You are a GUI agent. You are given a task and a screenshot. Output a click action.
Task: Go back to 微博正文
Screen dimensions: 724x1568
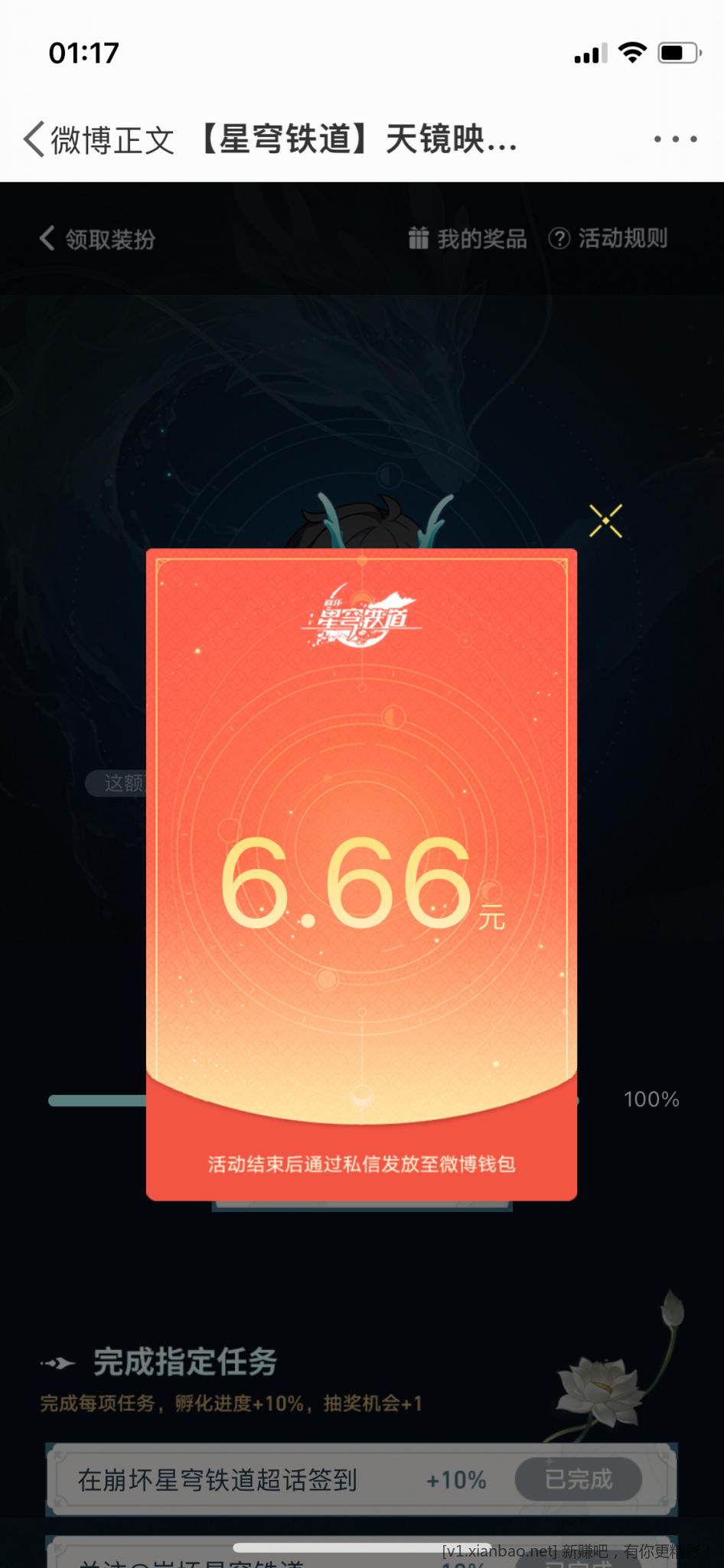point(98,140)
